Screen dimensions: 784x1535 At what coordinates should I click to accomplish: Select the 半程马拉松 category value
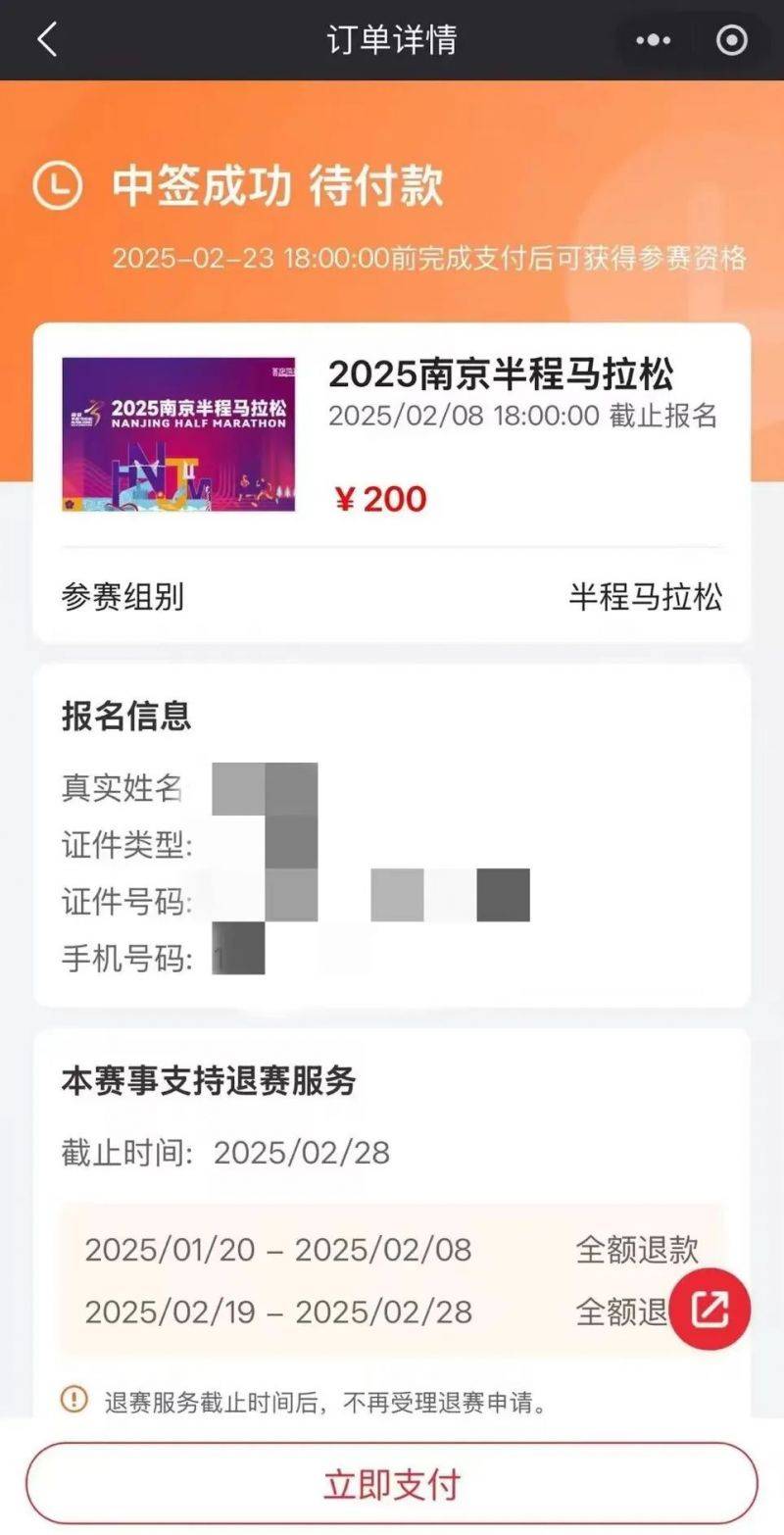647,599
